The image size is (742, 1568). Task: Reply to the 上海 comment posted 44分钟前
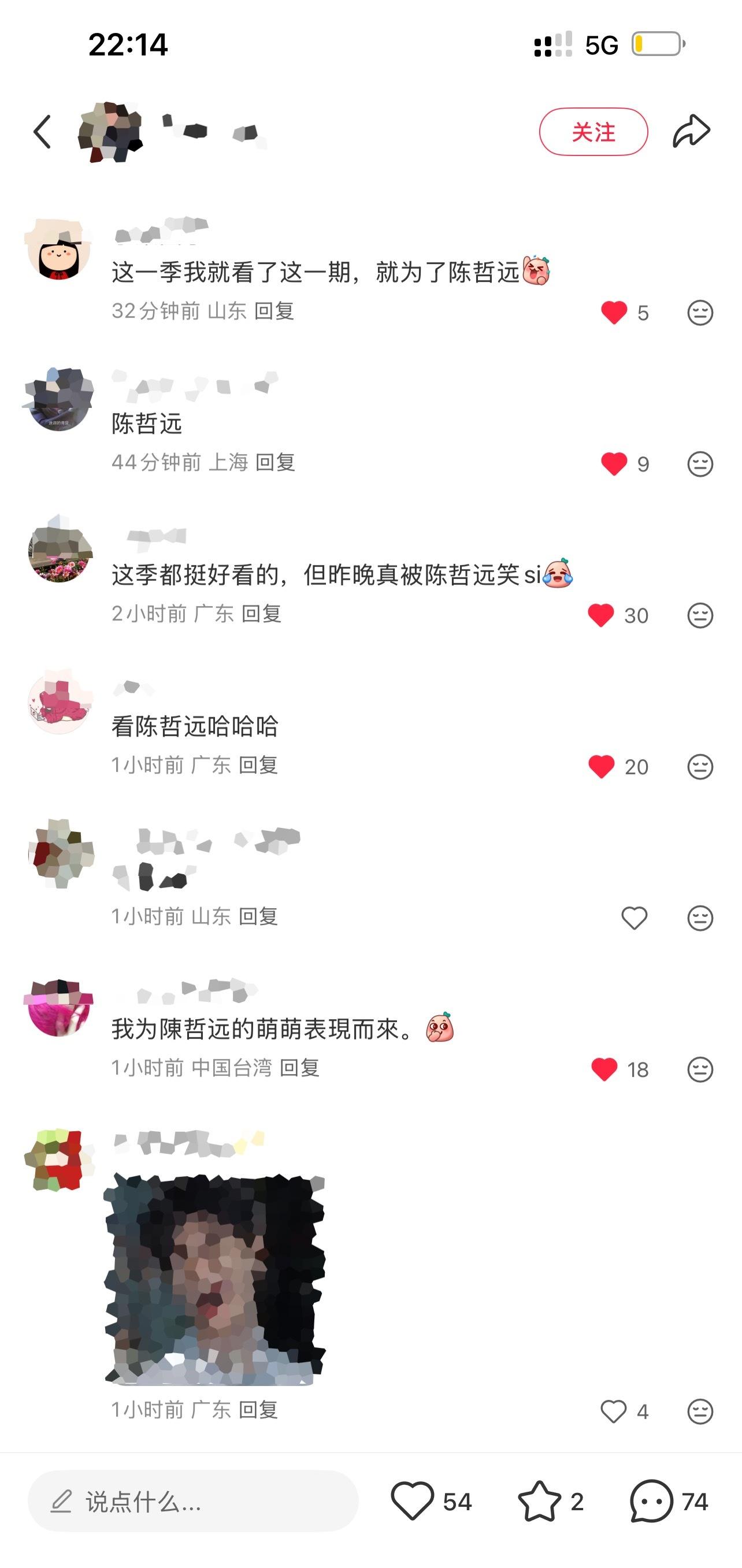tap(275, 462)
